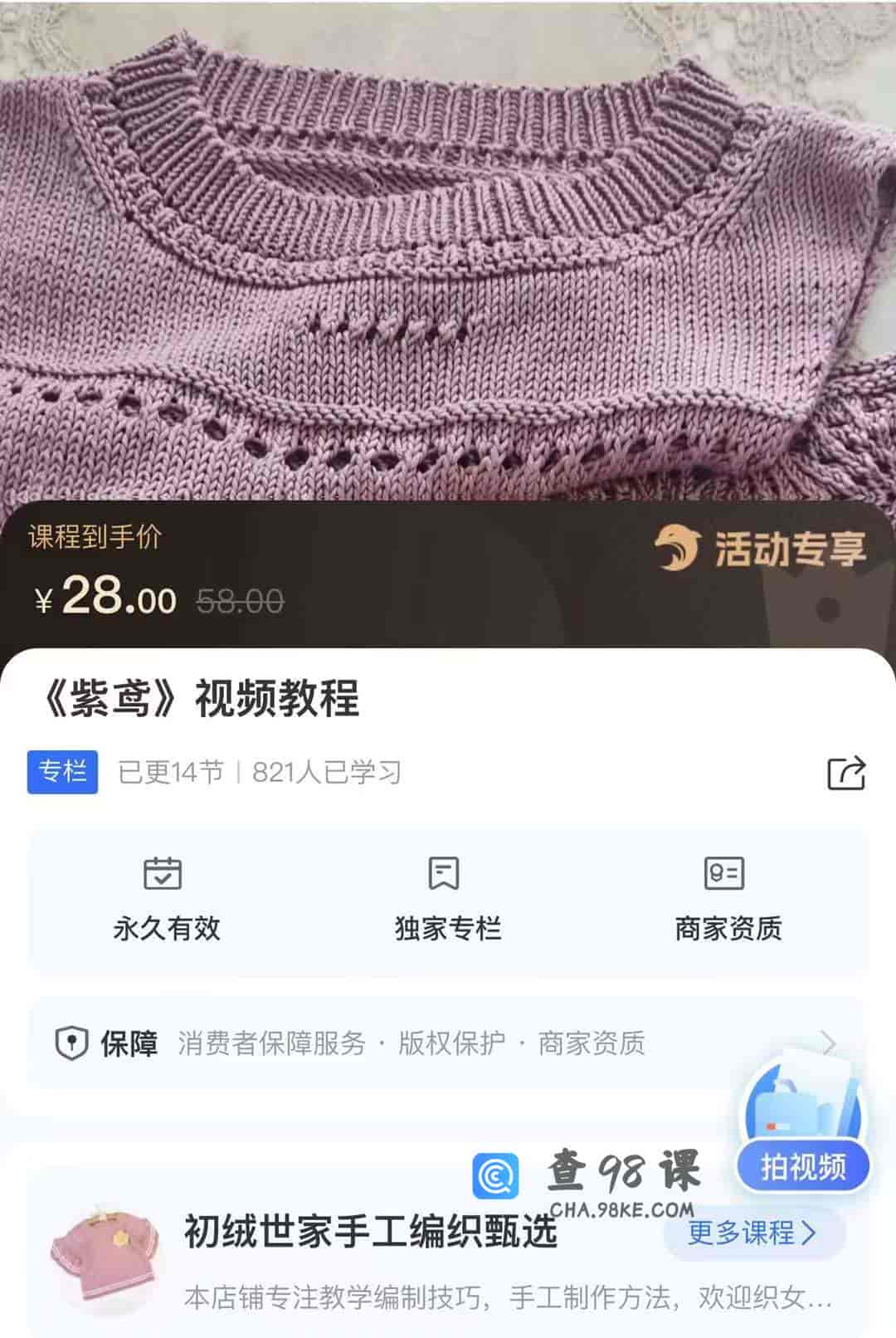The image size is (896, 1338).
Task: Click the strikethrough 58.00 original price
Action: [240, 601]
